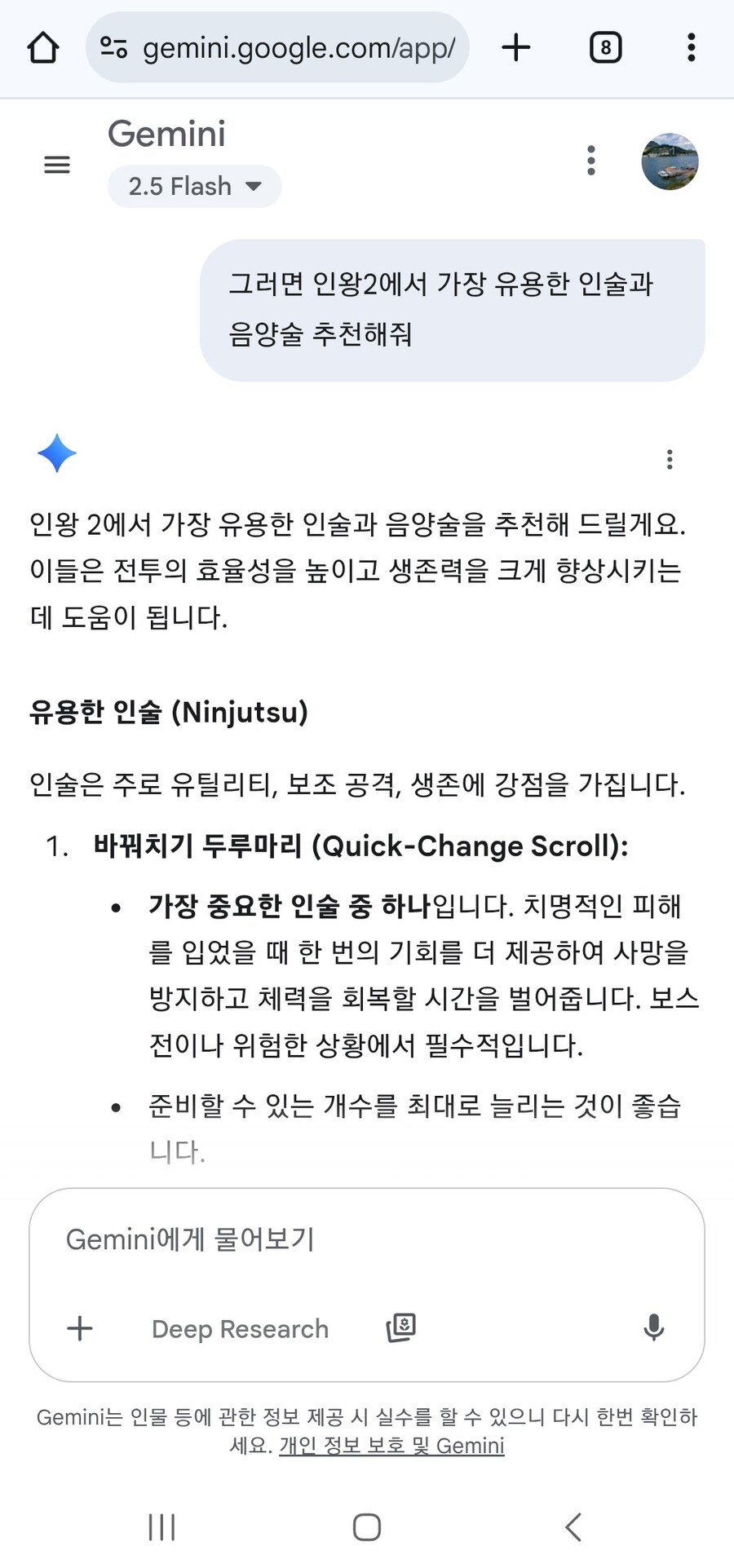Image resolution: width=734 pixels, height=1568 pixels.
Task: Open a new browser tab
Action: click(x=516, y=48)
